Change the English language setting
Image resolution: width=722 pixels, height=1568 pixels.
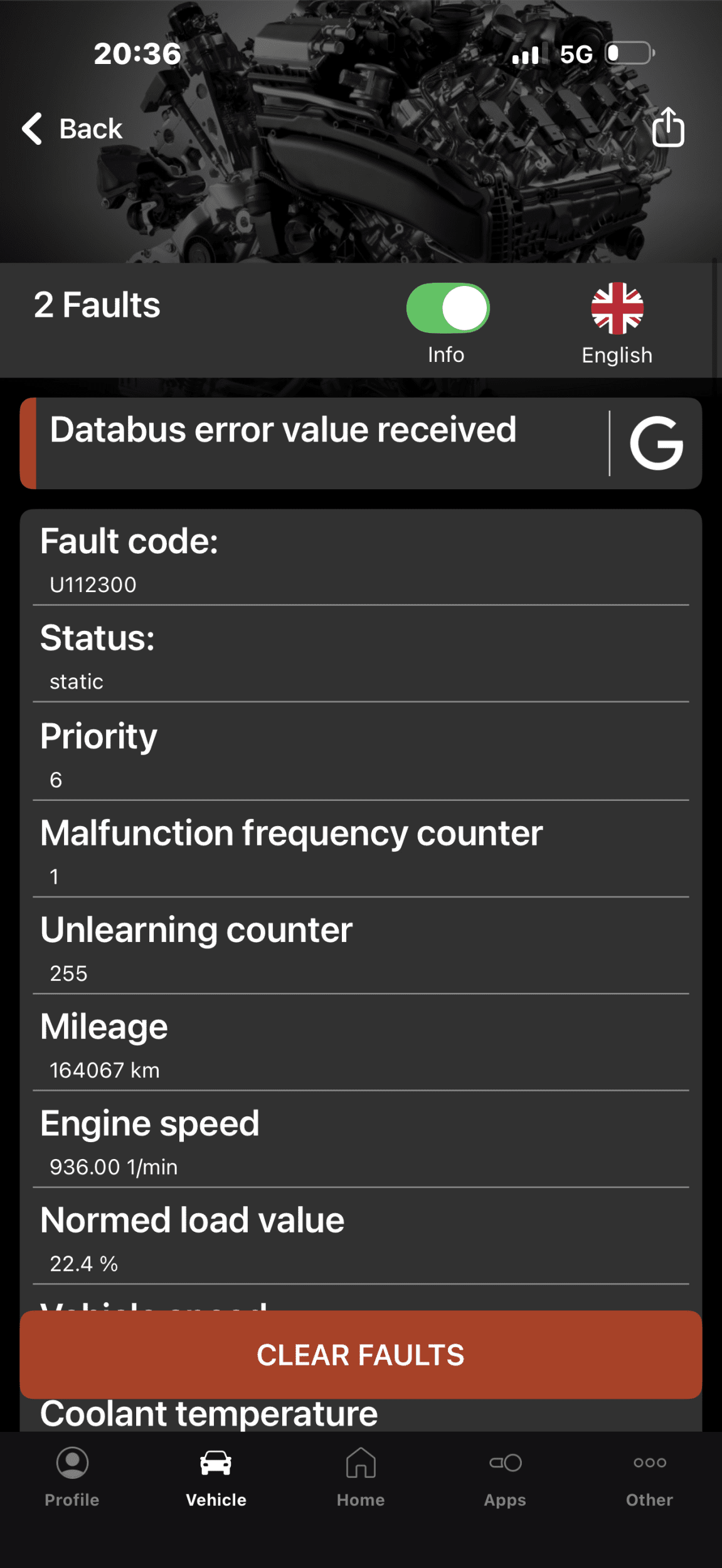pos(617,322)
